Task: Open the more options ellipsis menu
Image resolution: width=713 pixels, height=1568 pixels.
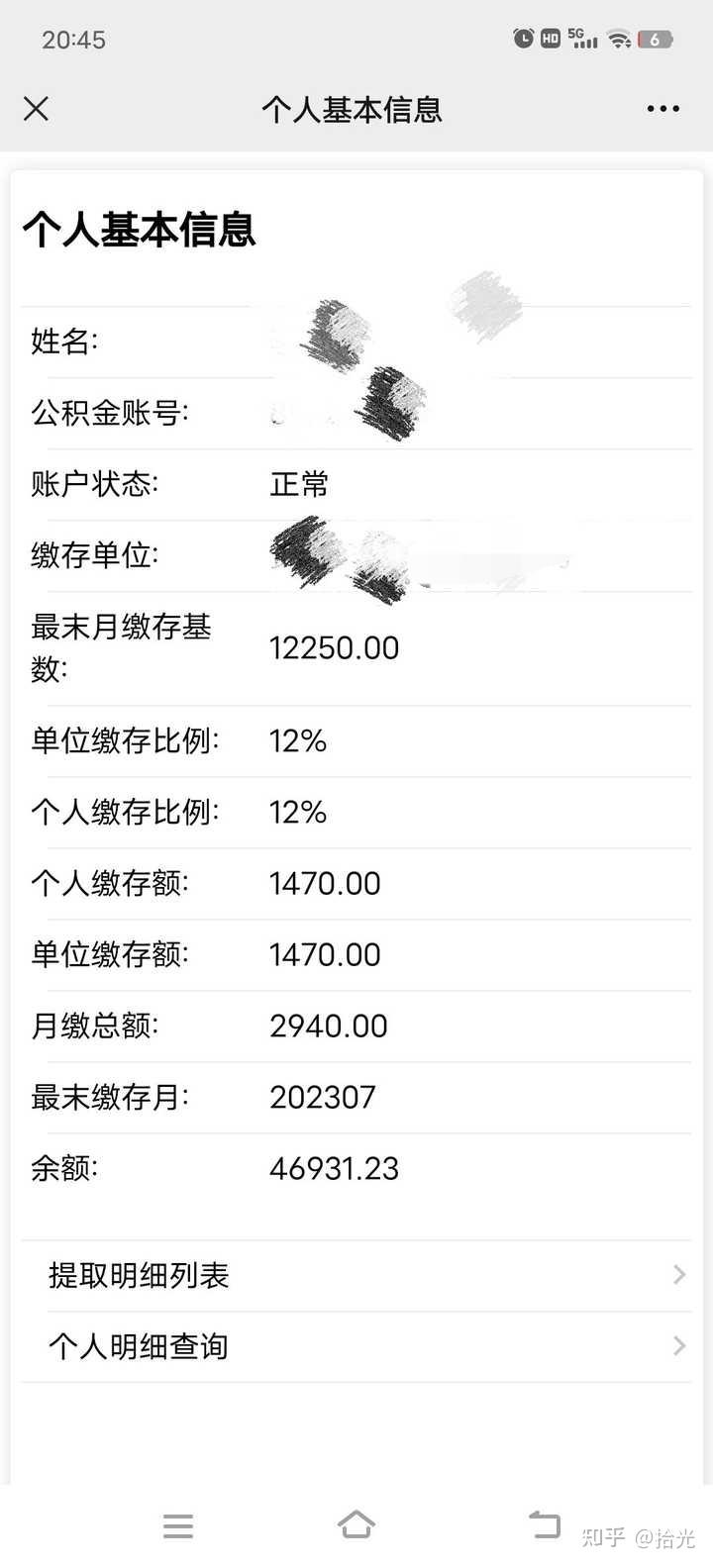Action: pyautogui.click(x=662, y=109)
